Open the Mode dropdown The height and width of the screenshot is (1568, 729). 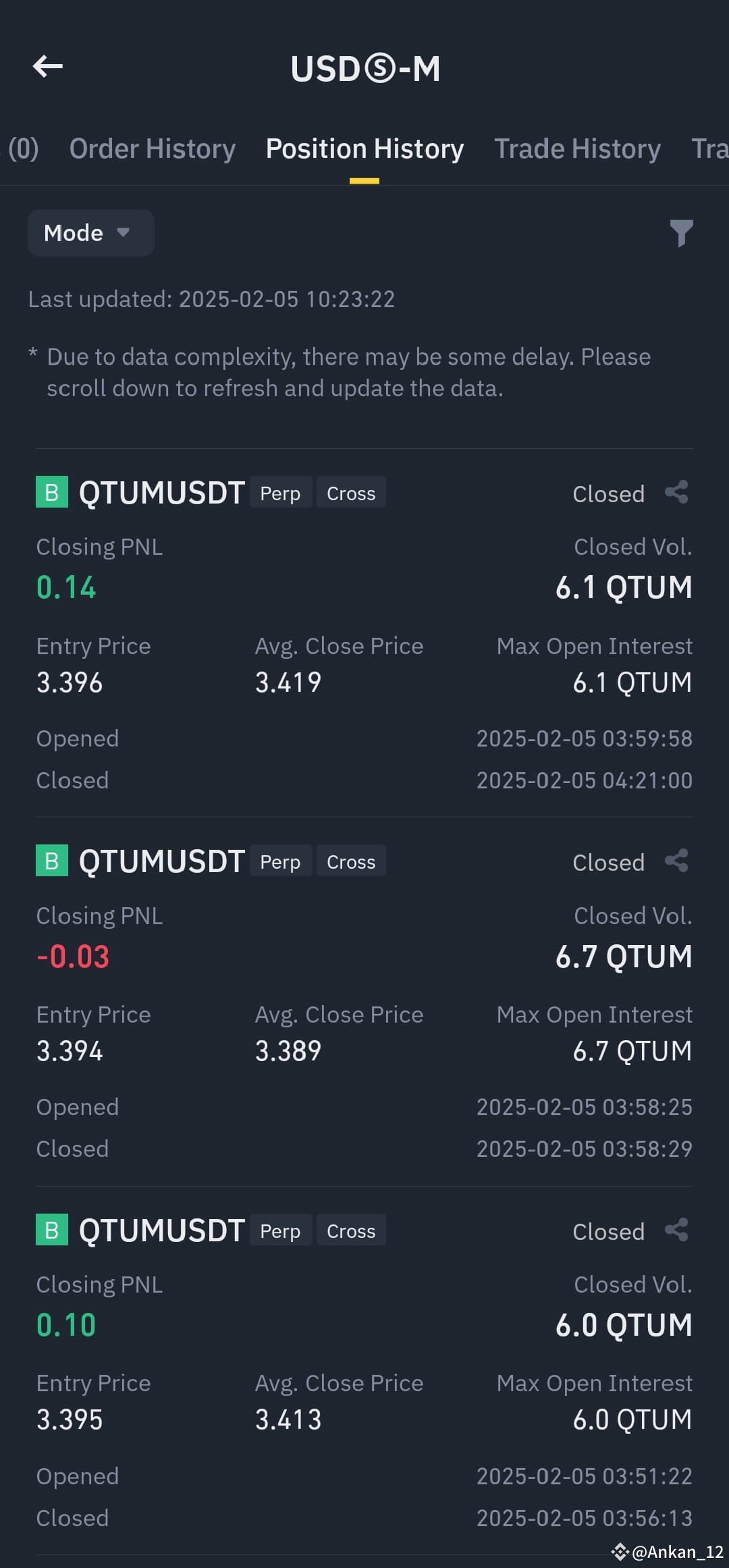(x=90, y=232)
